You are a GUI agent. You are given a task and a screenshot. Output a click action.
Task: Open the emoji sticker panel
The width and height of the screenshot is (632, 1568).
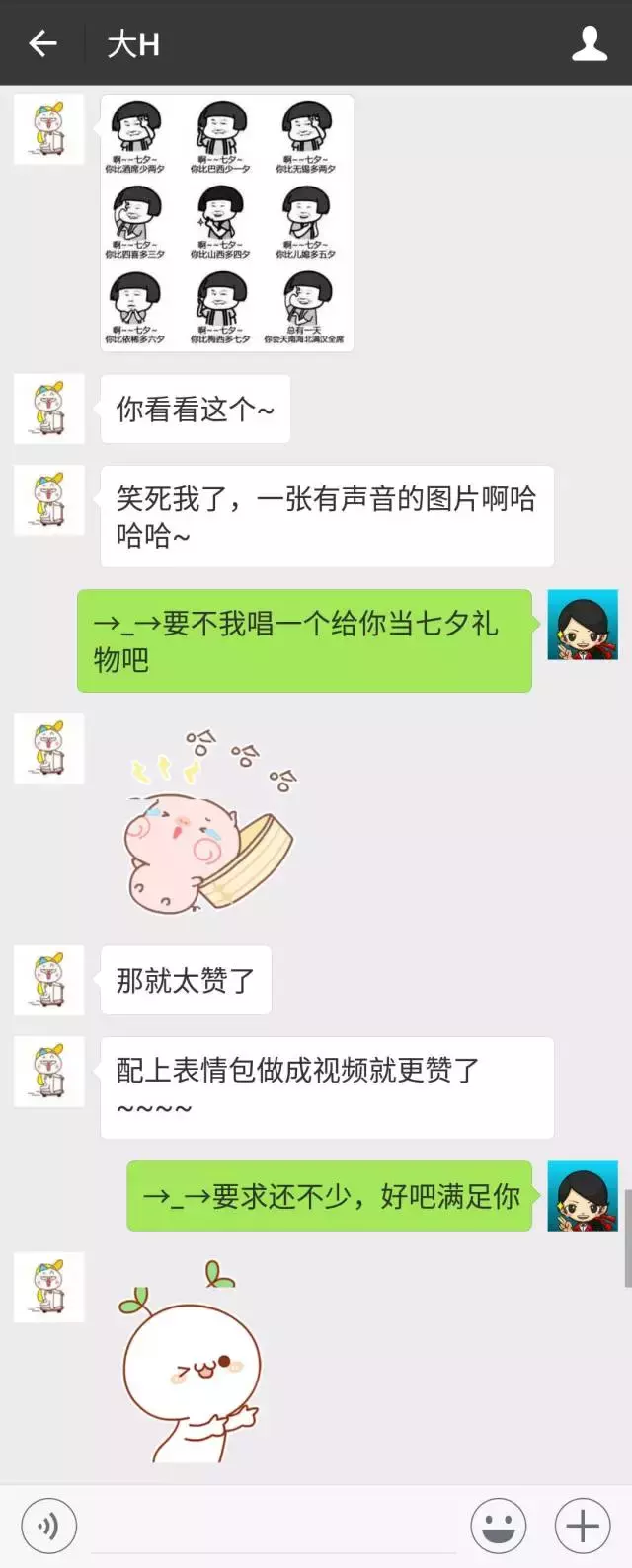point(499,1527)
